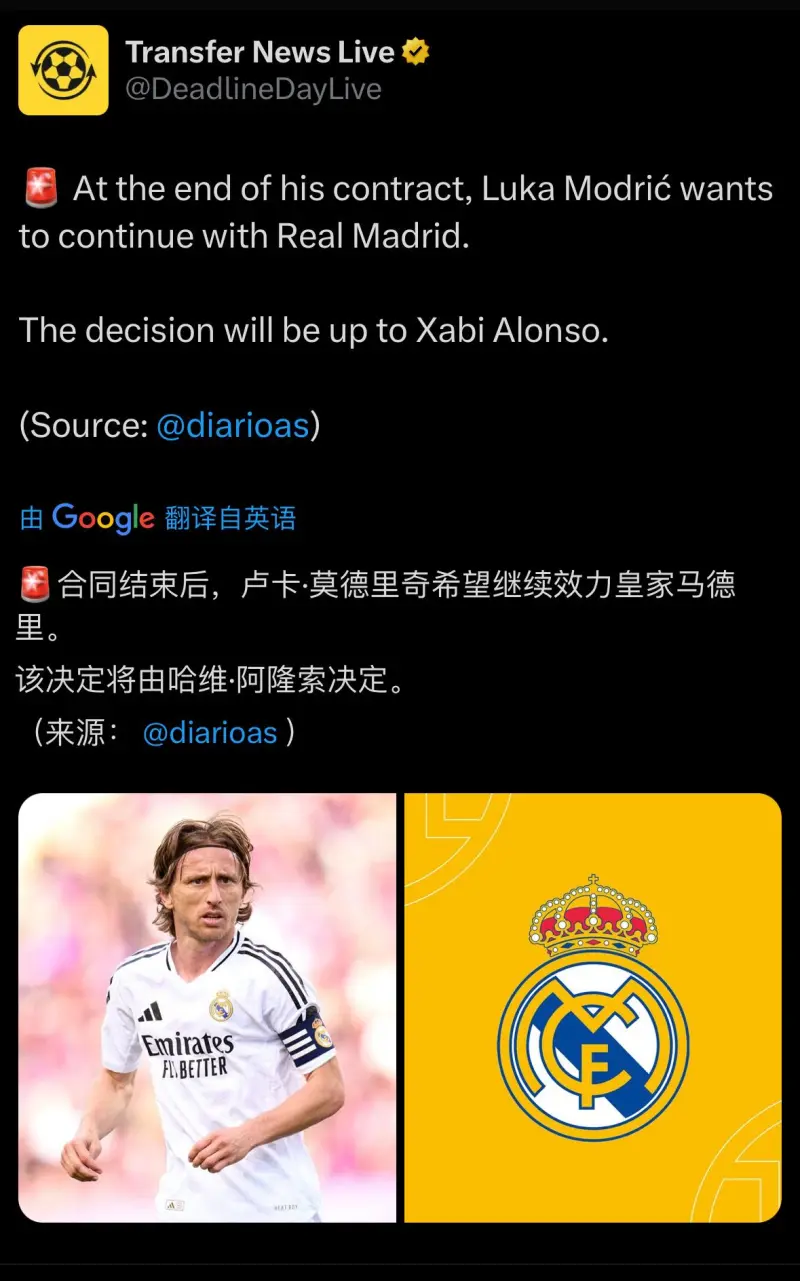Viewport: 800px width, 1281px height.
Task: Click the red siren emoji in the English tweet
Action: (x=43, y=187)
